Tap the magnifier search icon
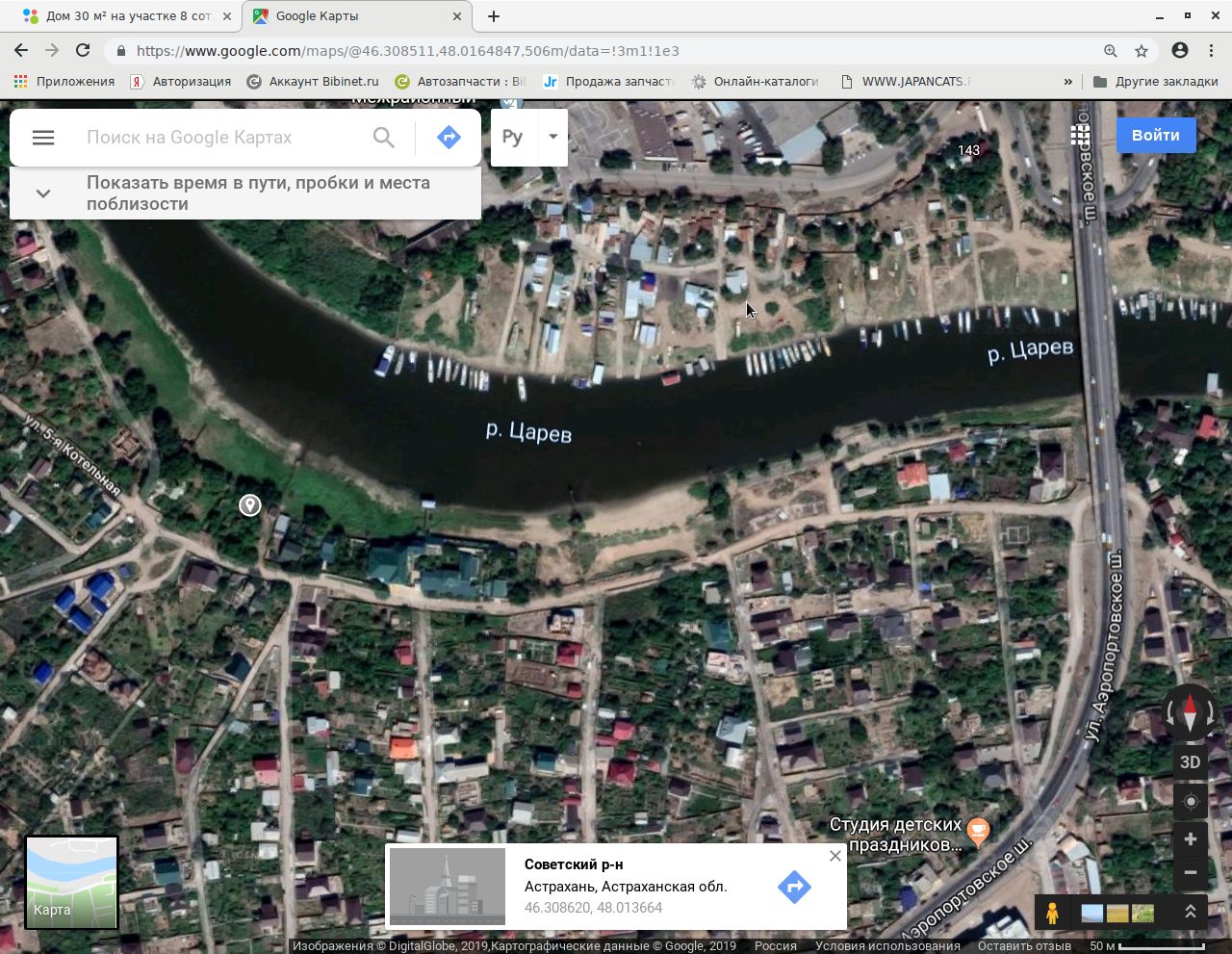1232x954 pixels. click(x=383, y=138)
